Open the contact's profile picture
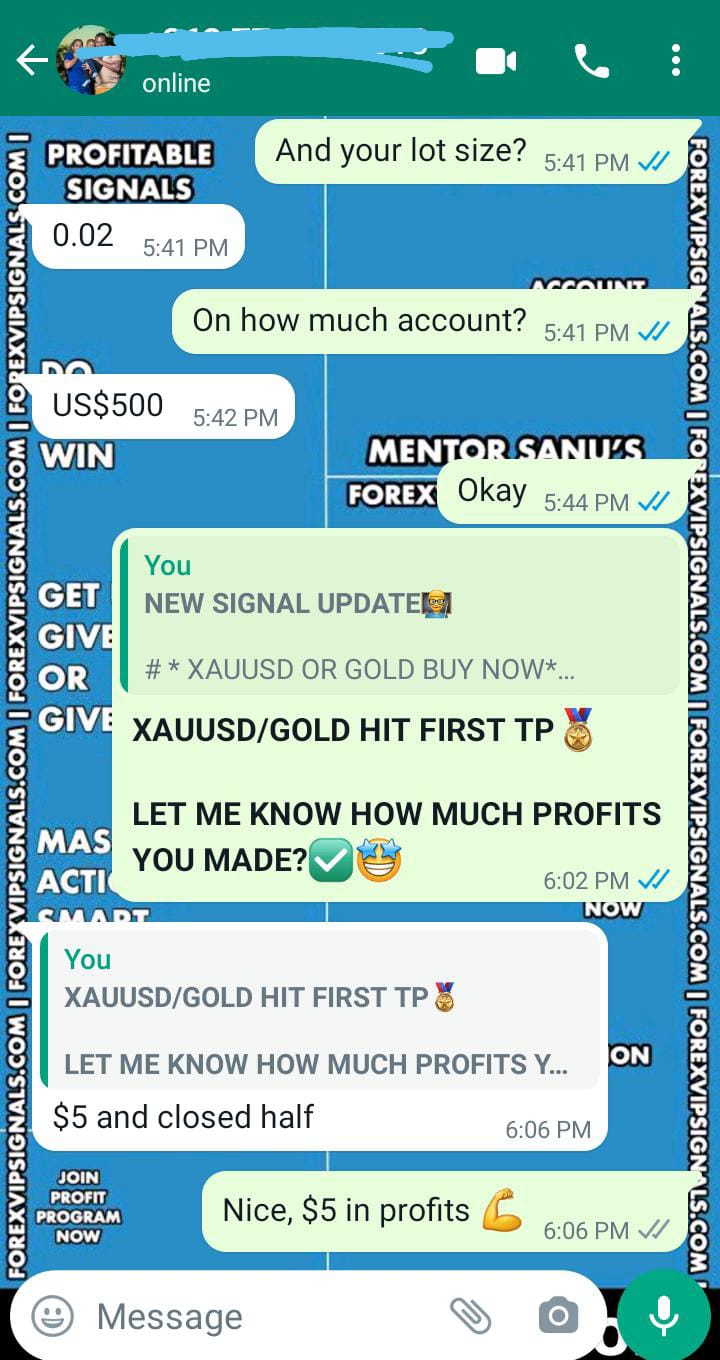Viewport: 720px width, 1360px height. point(90,61)
